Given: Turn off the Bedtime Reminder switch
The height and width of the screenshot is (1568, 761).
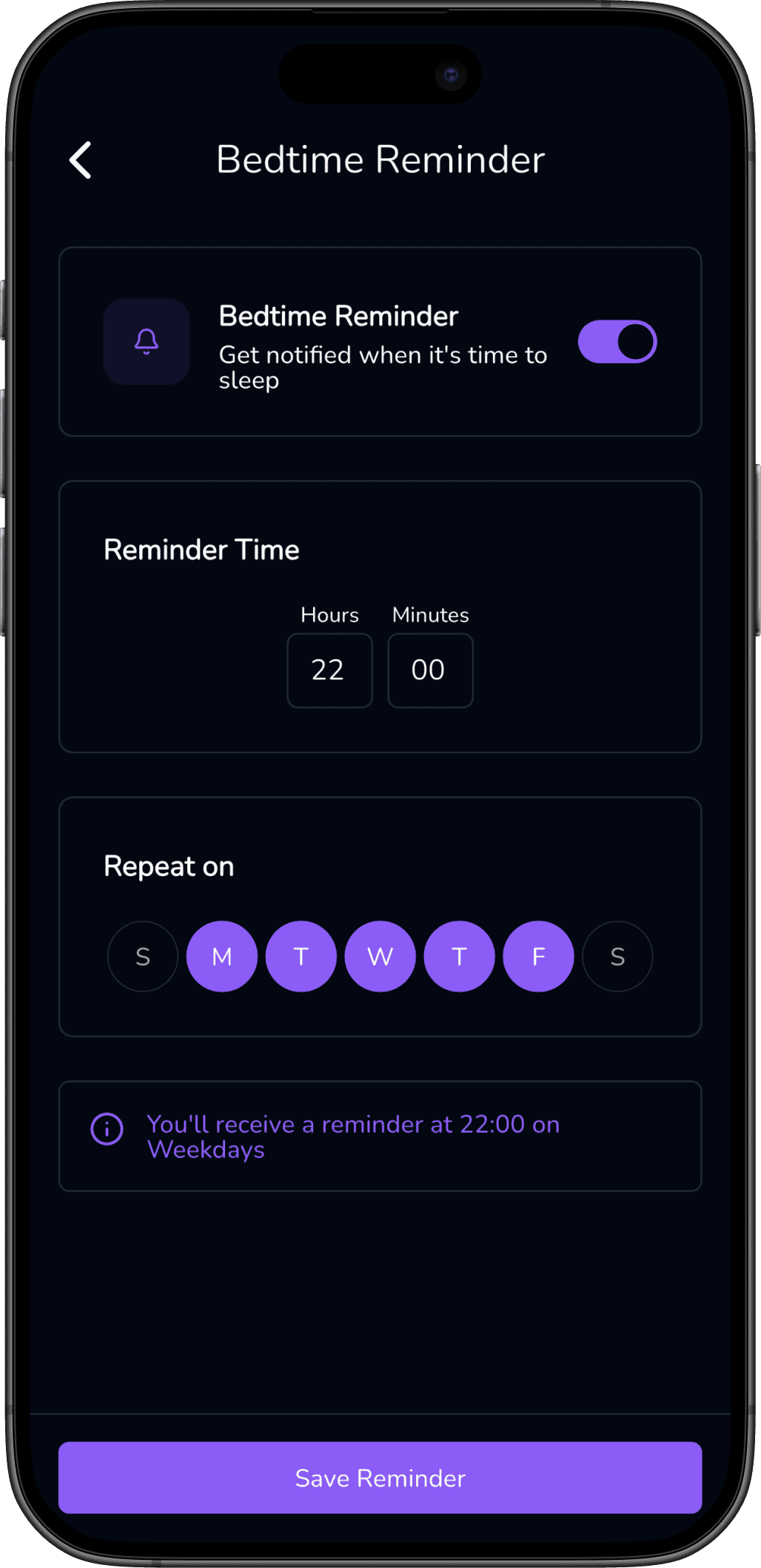Looking at the screenshot, I should pos(617,342).
